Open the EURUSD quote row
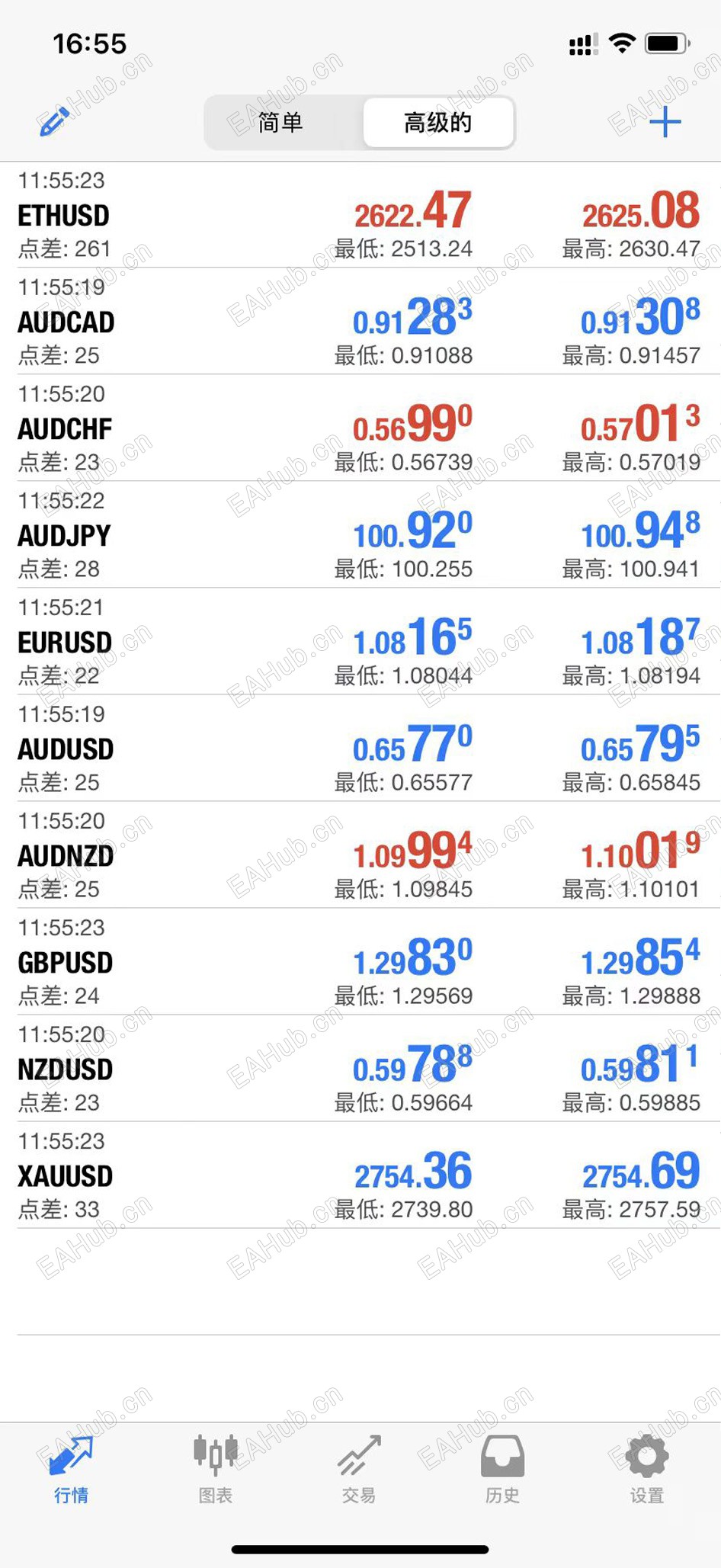Image resolution: width=721 pixels, height=1568 pixels. (360, 642)
